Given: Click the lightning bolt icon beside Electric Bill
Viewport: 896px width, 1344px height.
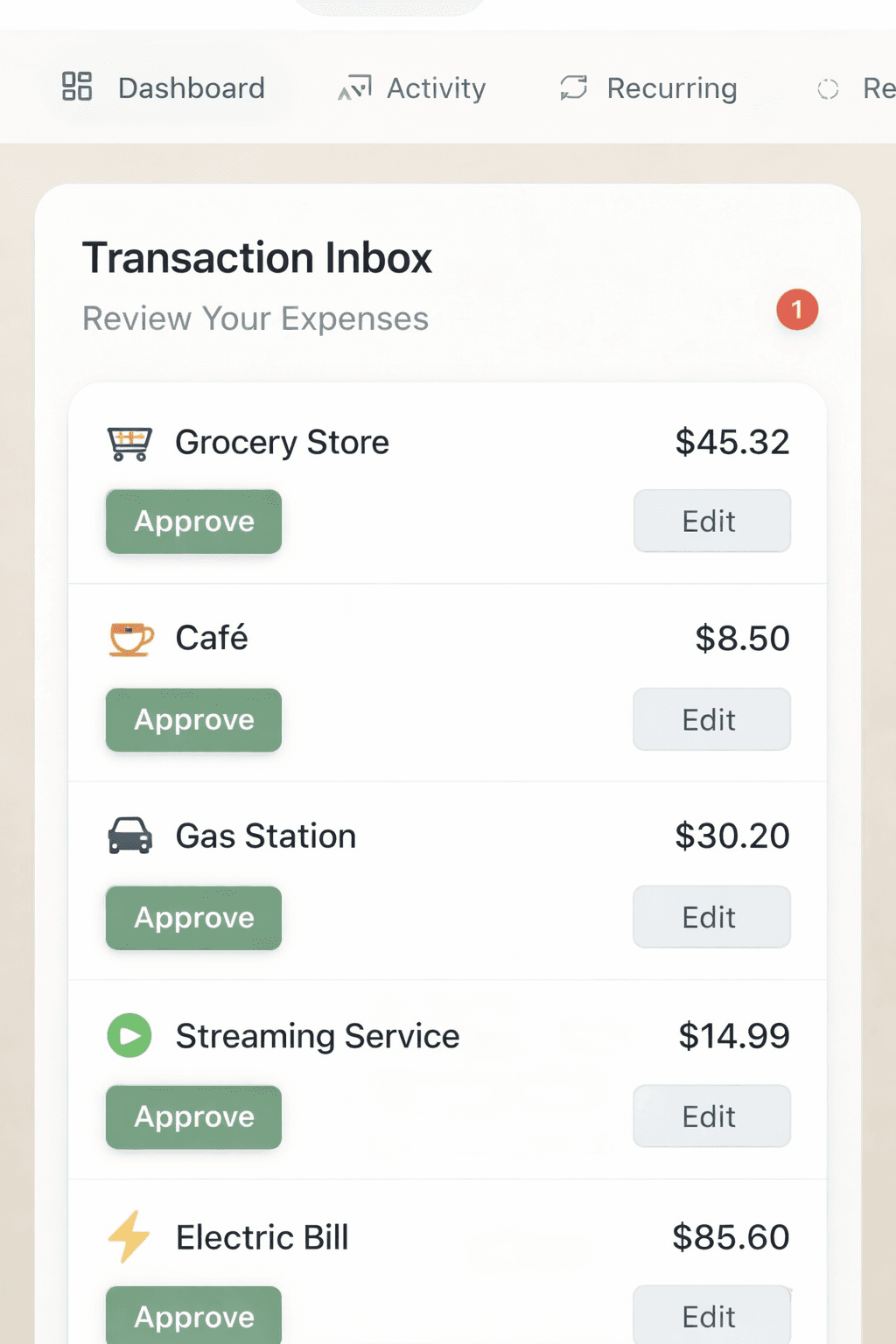Looking at the screenshot, I should [129, 1237].
